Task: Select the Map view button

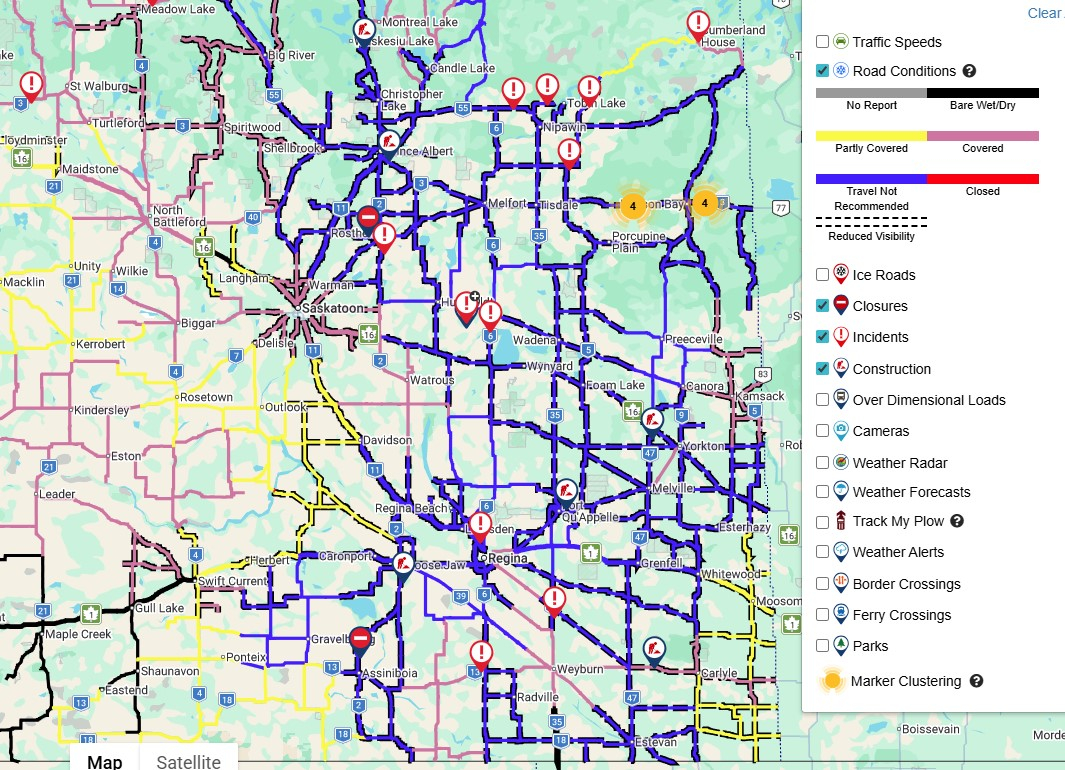Action: coord(105,761)
